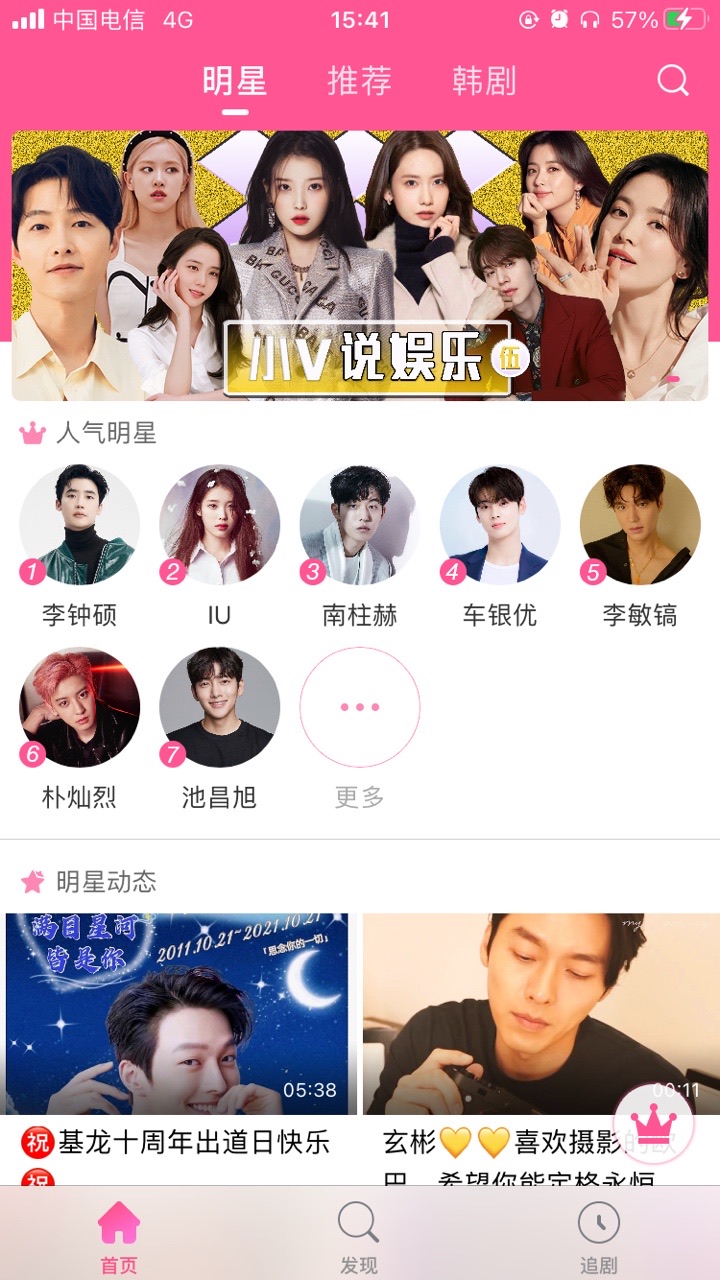Open 李敏镐's star profile
The image size is (720, 1280).
[x=640, y=525]
